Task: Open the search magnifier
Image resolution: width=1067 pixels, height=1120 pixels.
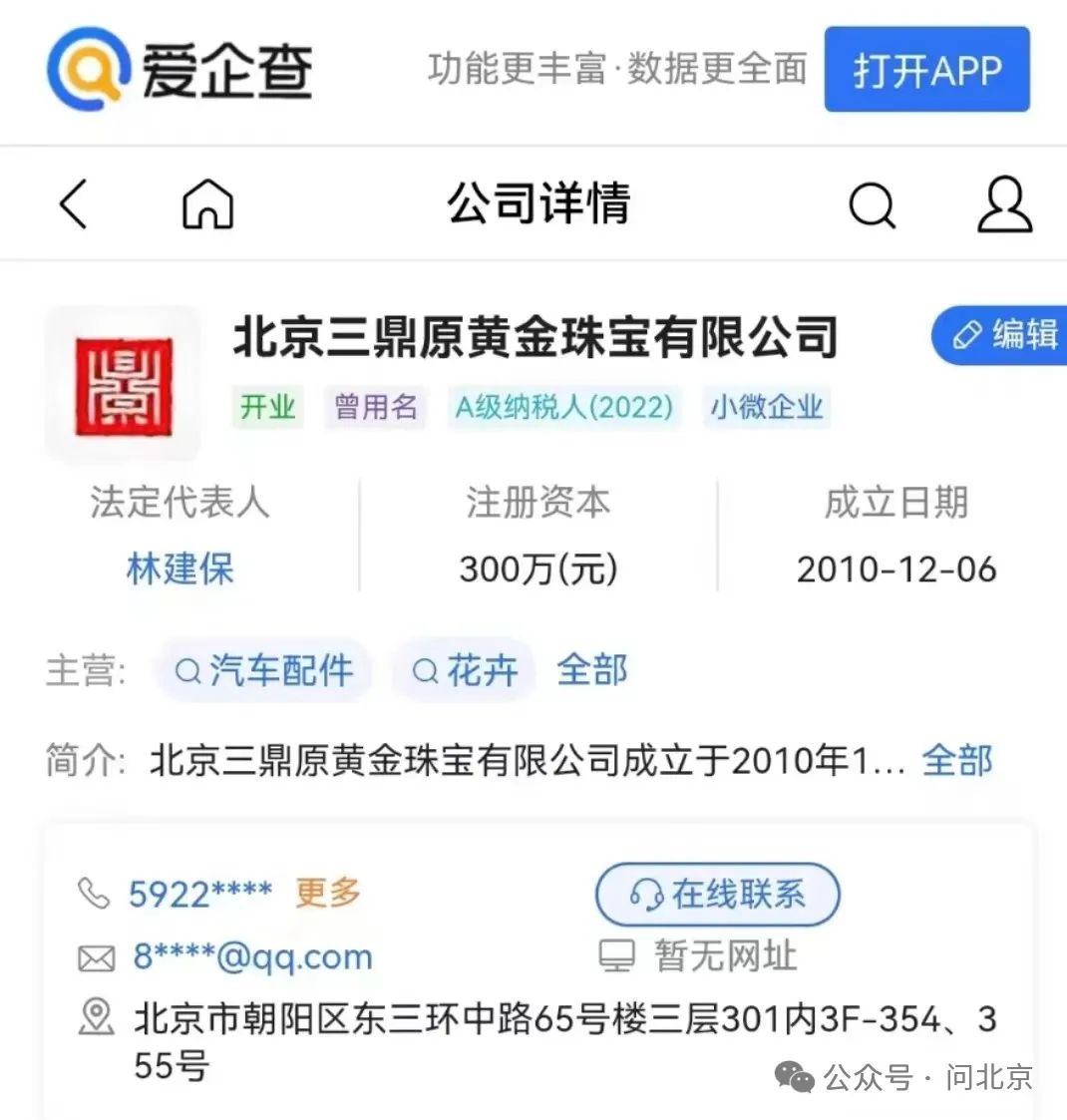Action: [x=873, y=205]
